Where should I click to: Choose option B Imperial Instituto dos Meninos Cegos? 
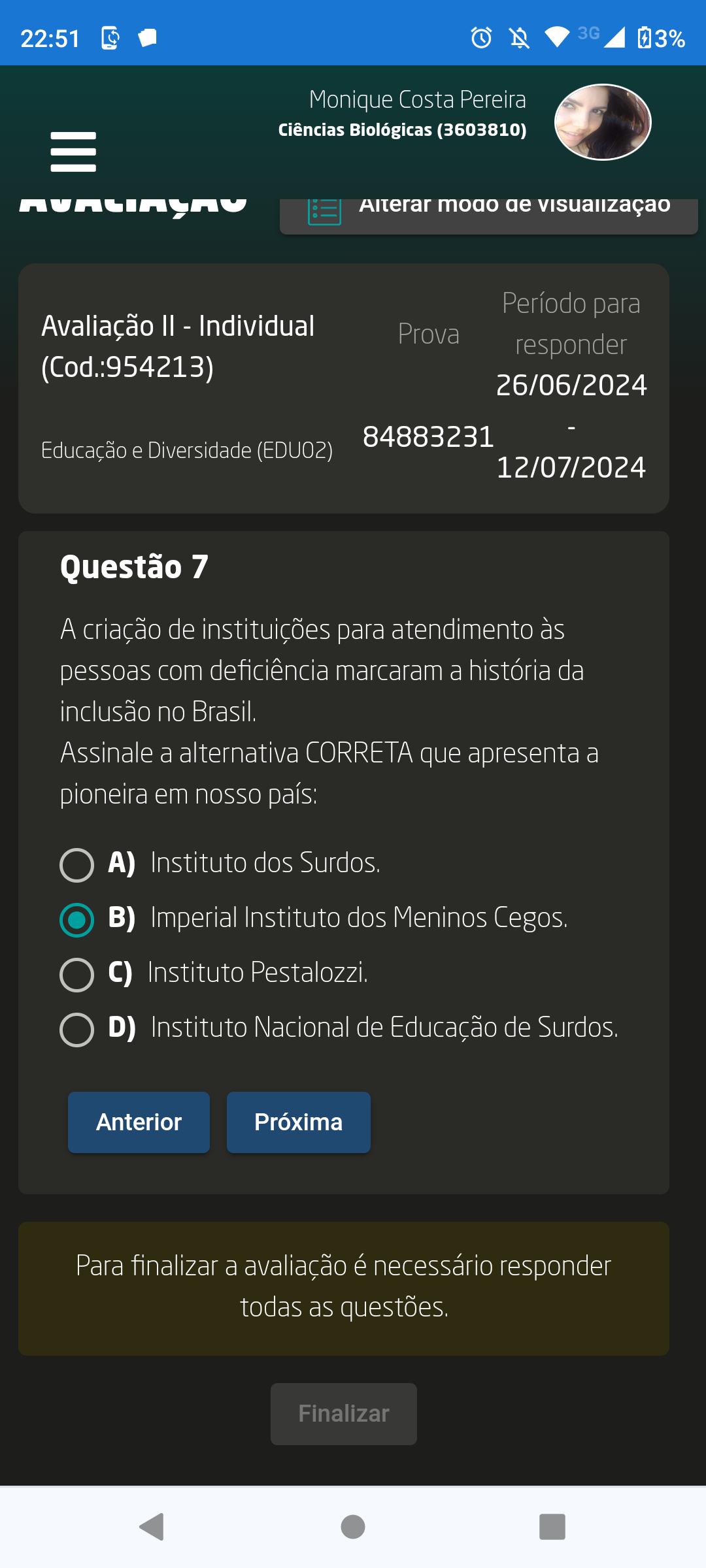(77, 920)
